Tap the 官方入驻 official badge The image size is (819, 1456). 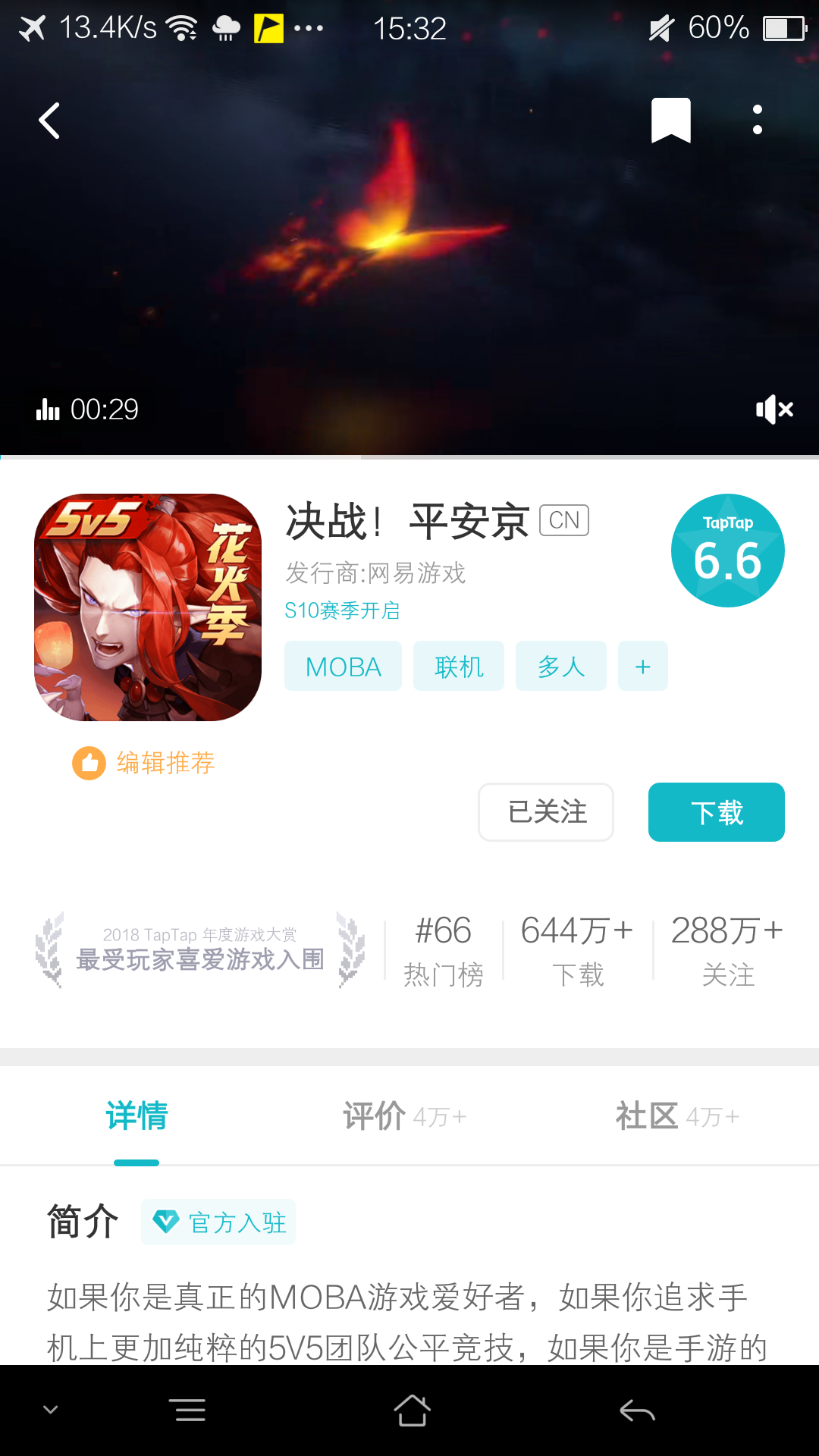tap(218, 1222)
